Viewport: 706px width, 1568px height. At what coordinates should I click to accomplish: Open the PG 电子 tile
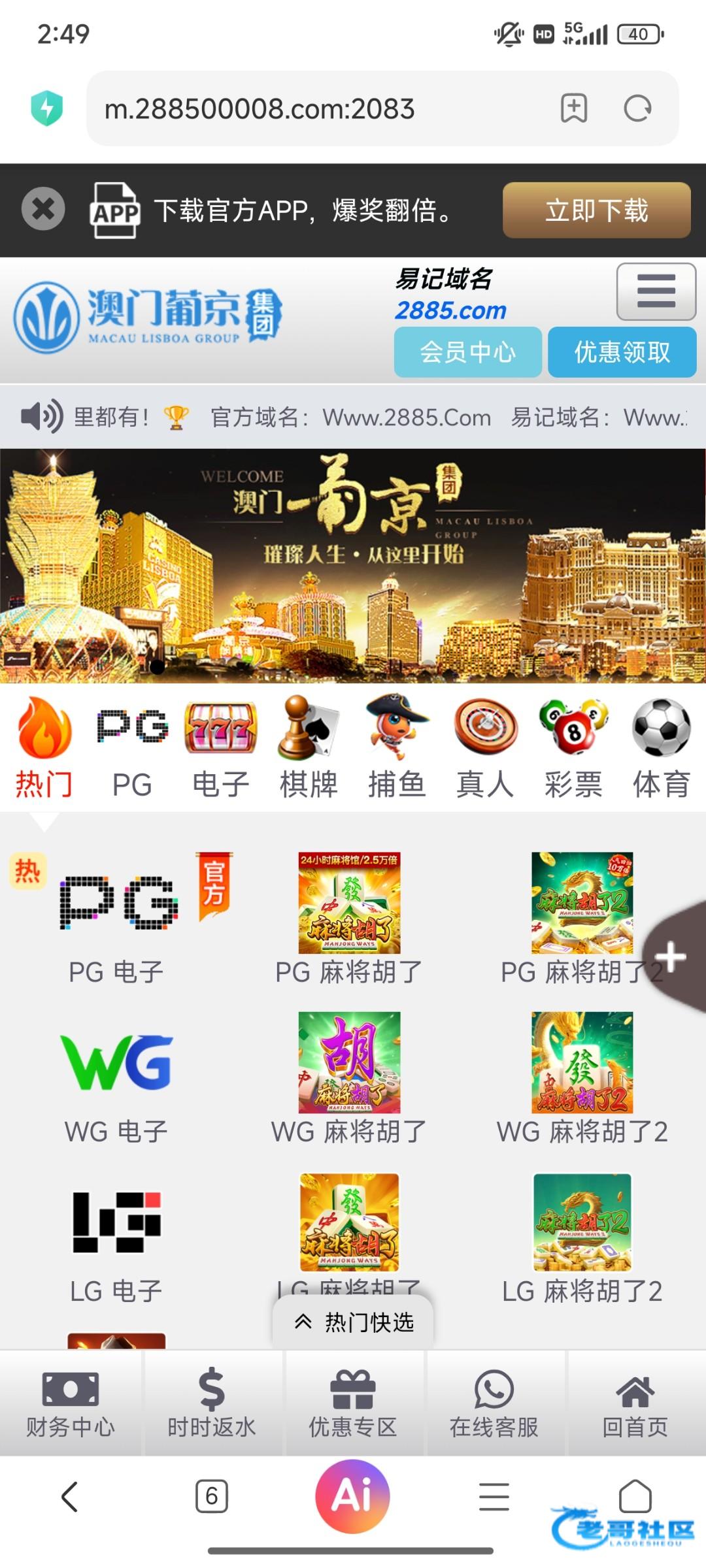tap(118, 918)
